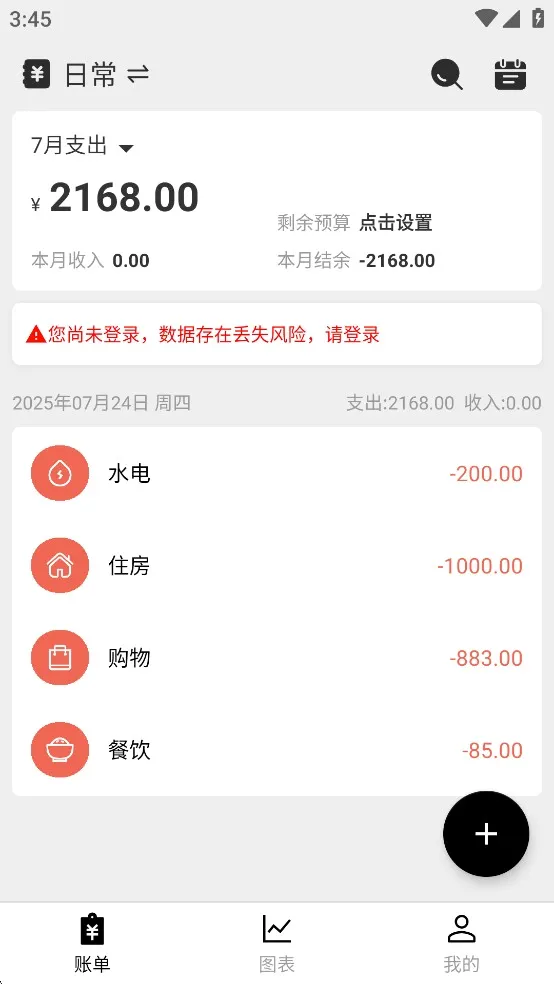554x984 pixels.
Task: Tap 点击设置 to set remaining budget
Action: (x=395, y=222)
